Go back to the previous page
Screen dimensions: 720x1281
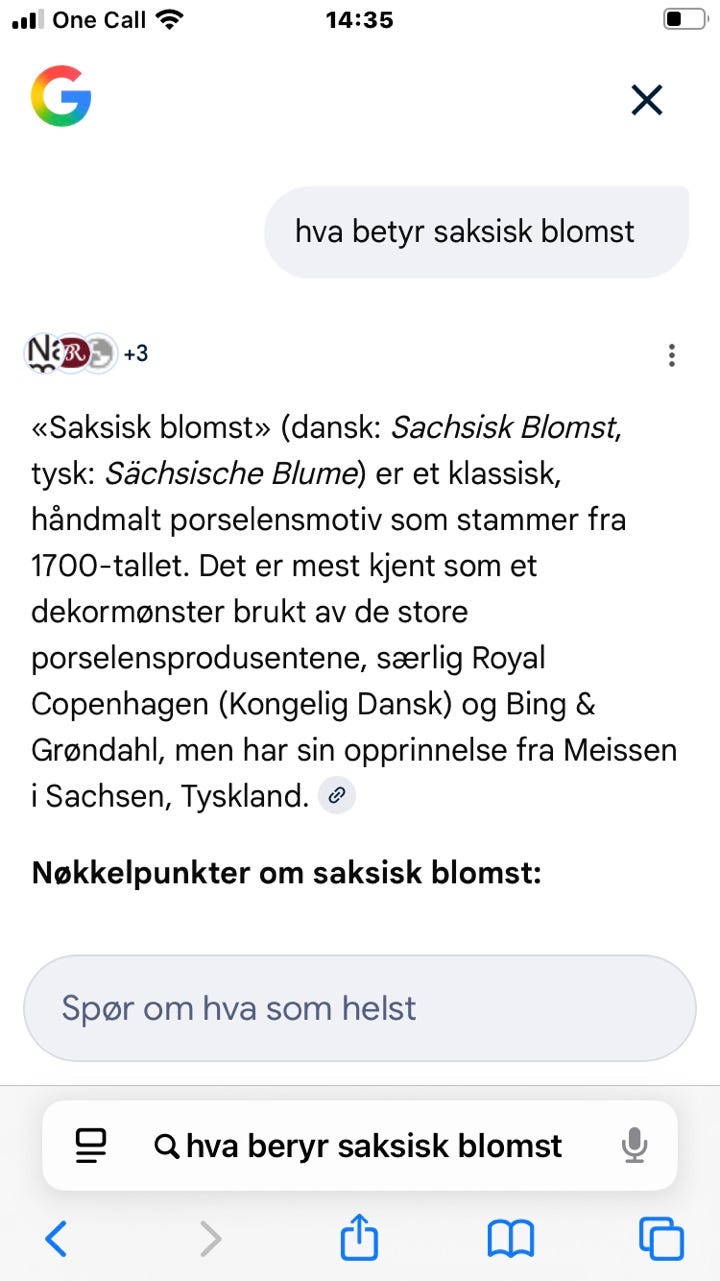(x=57, y=1240)
